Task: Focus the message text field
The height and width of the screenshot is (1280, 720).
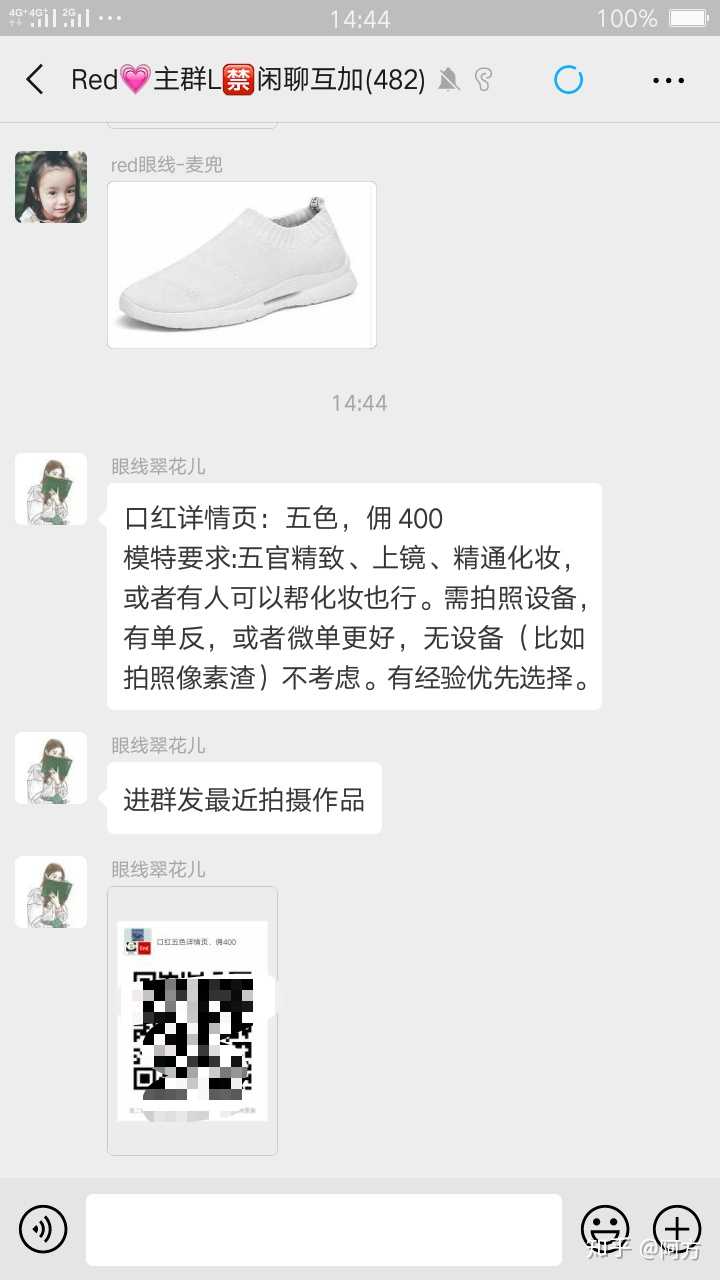Action: [323, 1229]
